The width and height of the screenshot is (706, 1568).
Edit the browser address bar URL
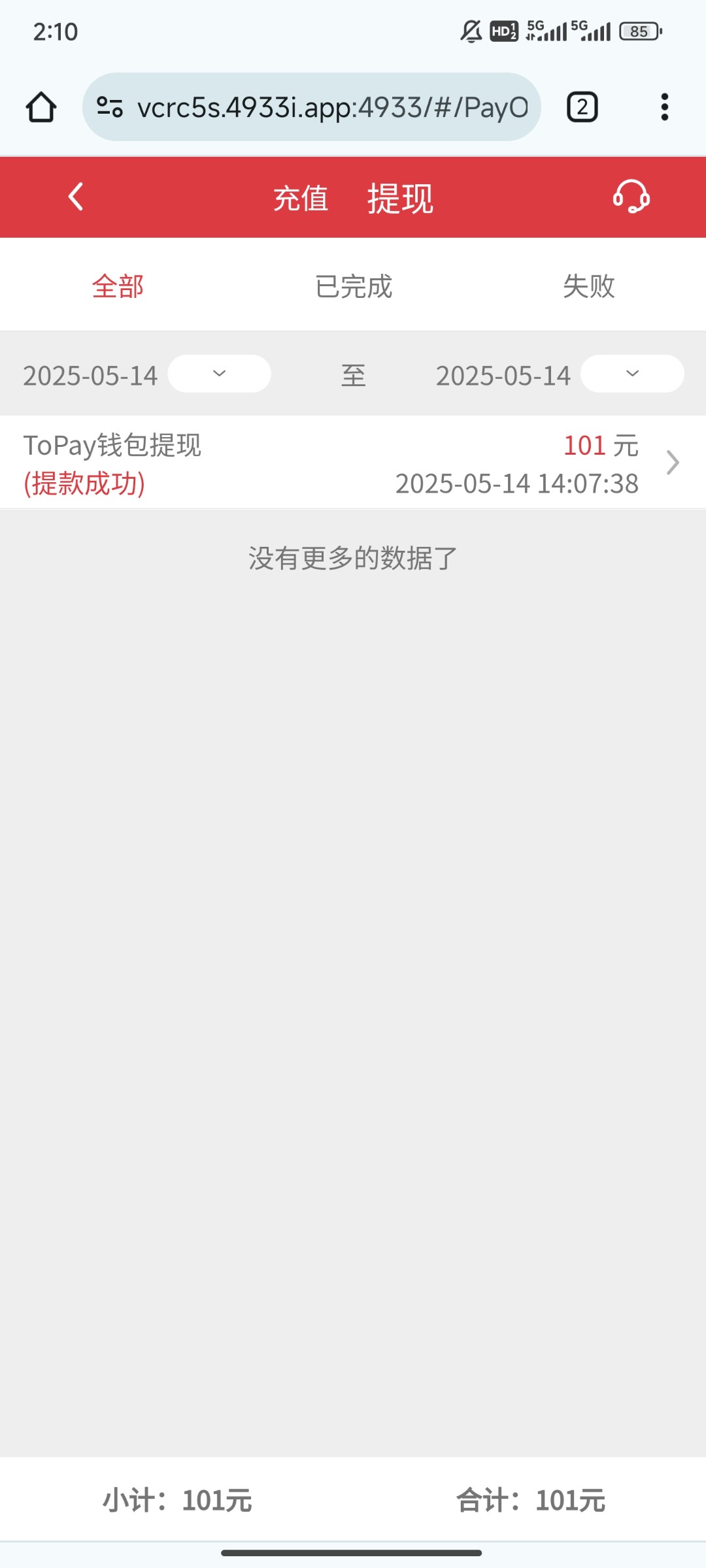pyautogui.click(x=311, y=107)
